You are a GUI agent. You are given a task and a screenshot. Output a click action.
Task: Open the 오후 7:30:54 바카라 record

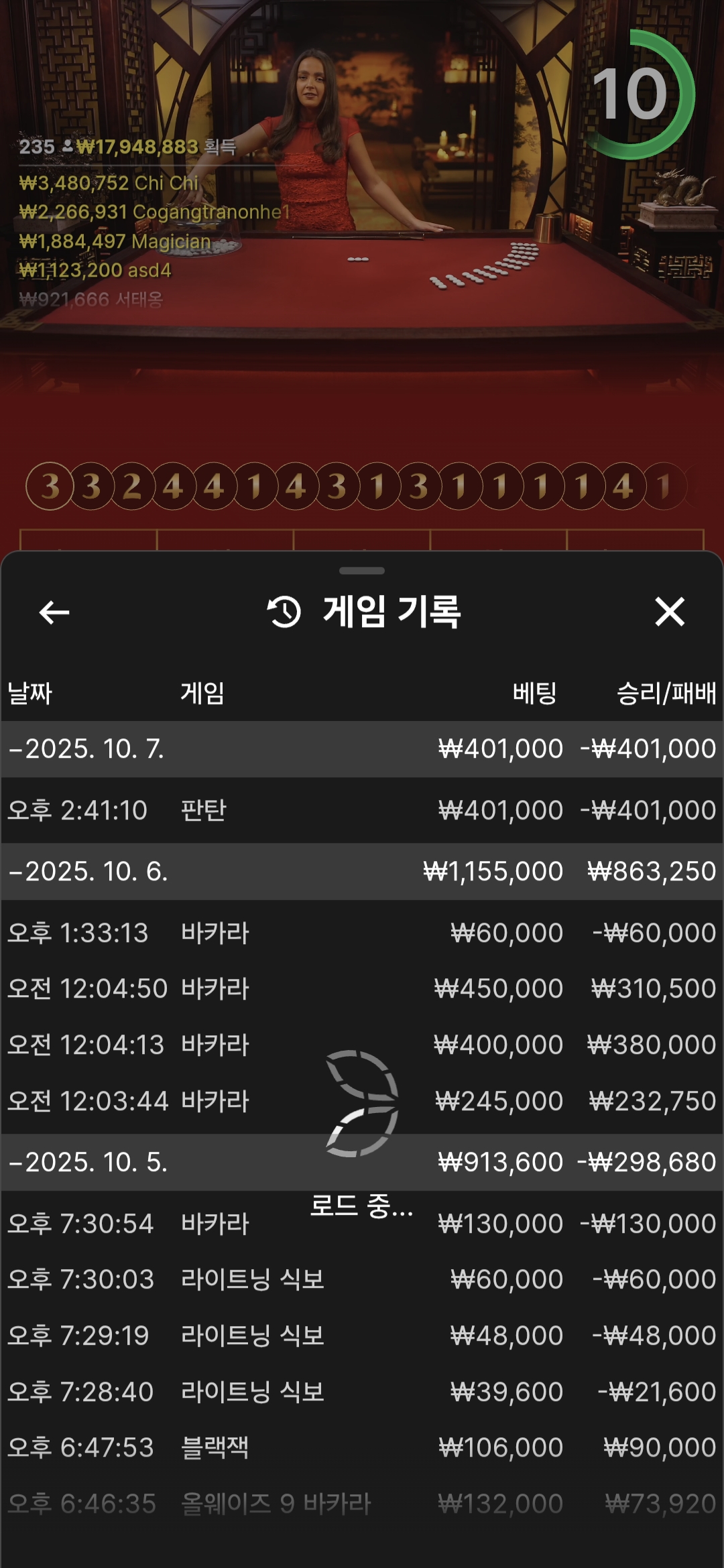(362, 1224)
